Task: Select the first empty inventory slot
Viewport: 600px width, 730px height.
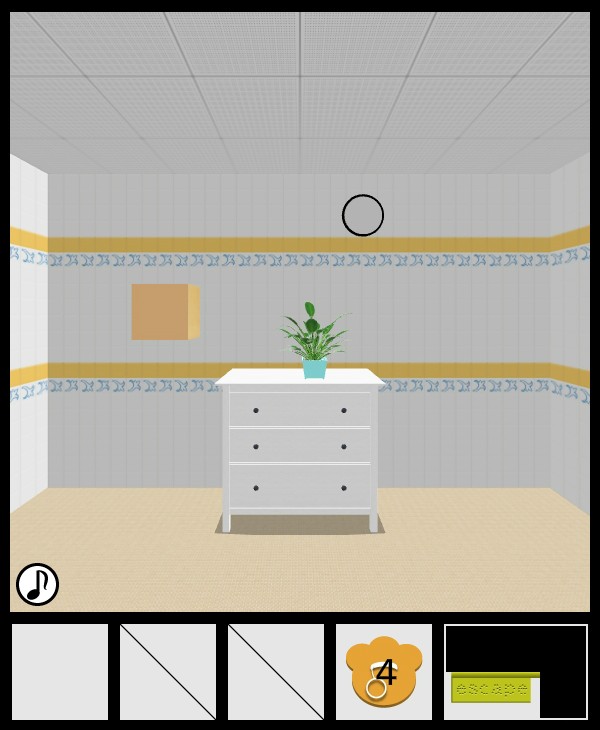Action: [60, 672]
